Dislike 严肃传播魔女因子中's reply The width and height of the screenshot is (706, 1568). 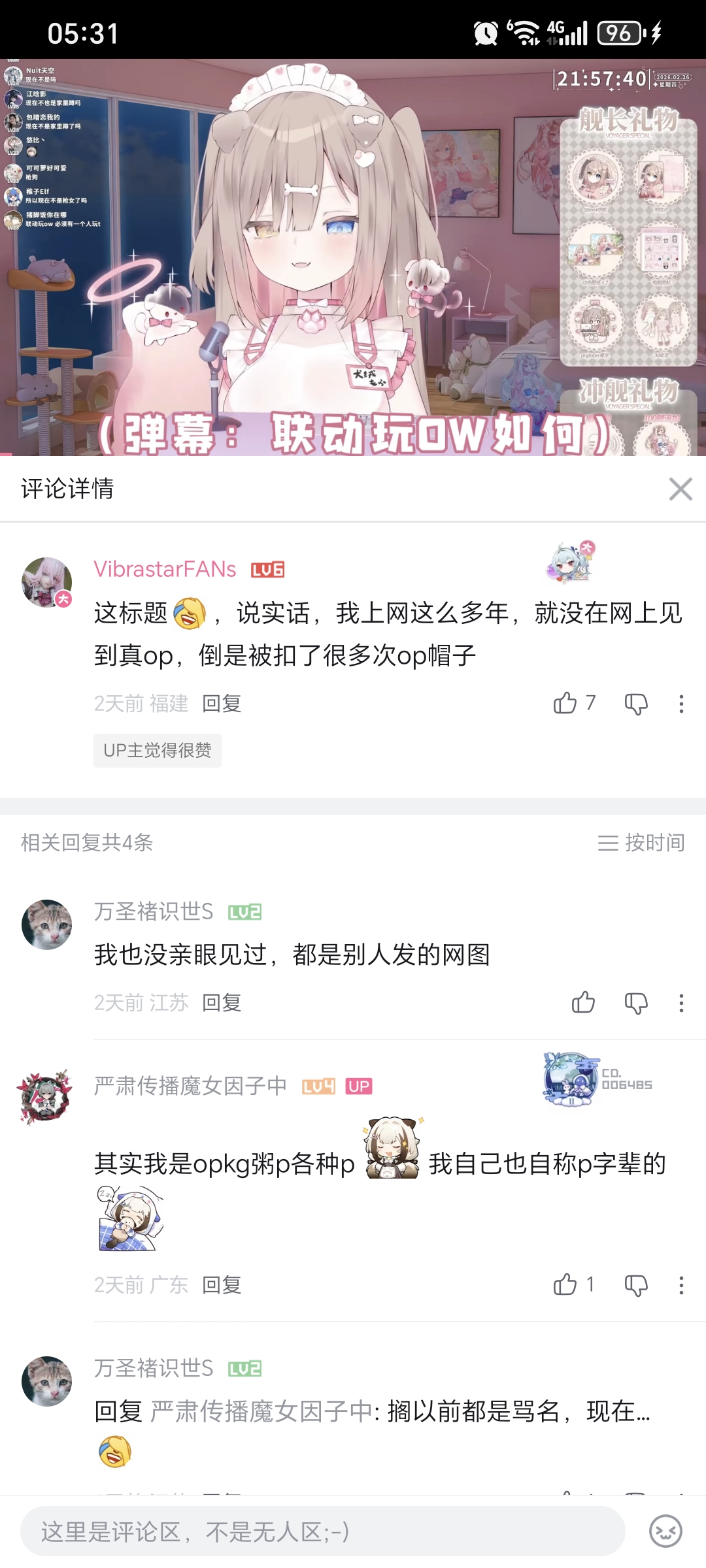tap(636, 1285)
